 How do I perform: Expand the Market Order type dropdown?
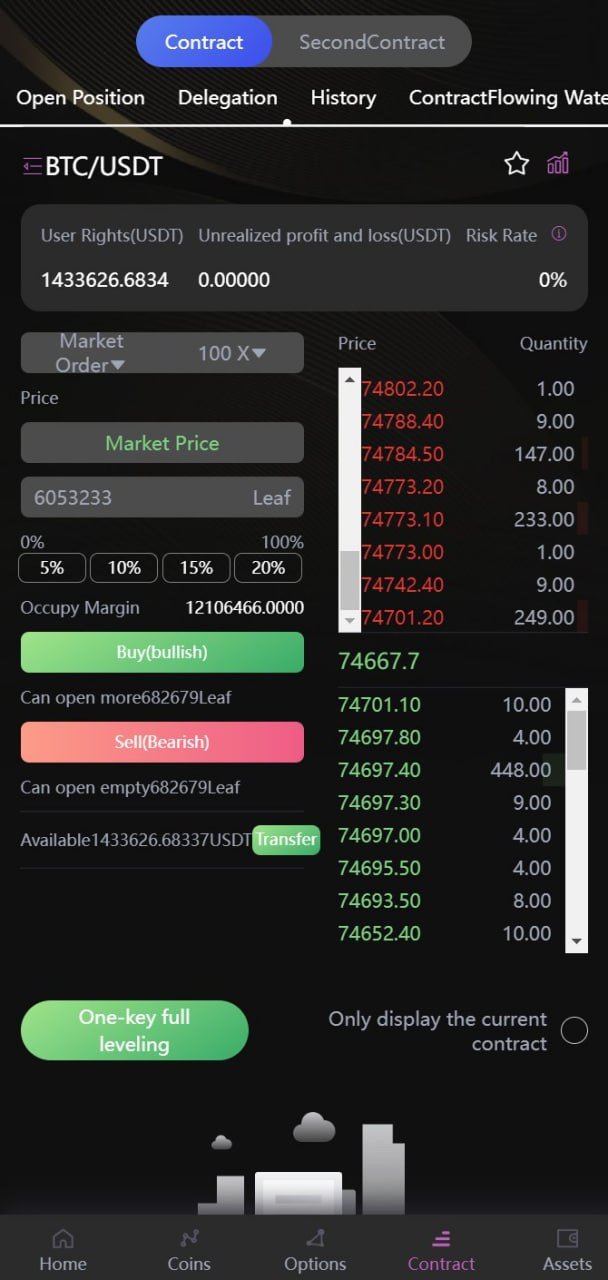click(91, 354)
